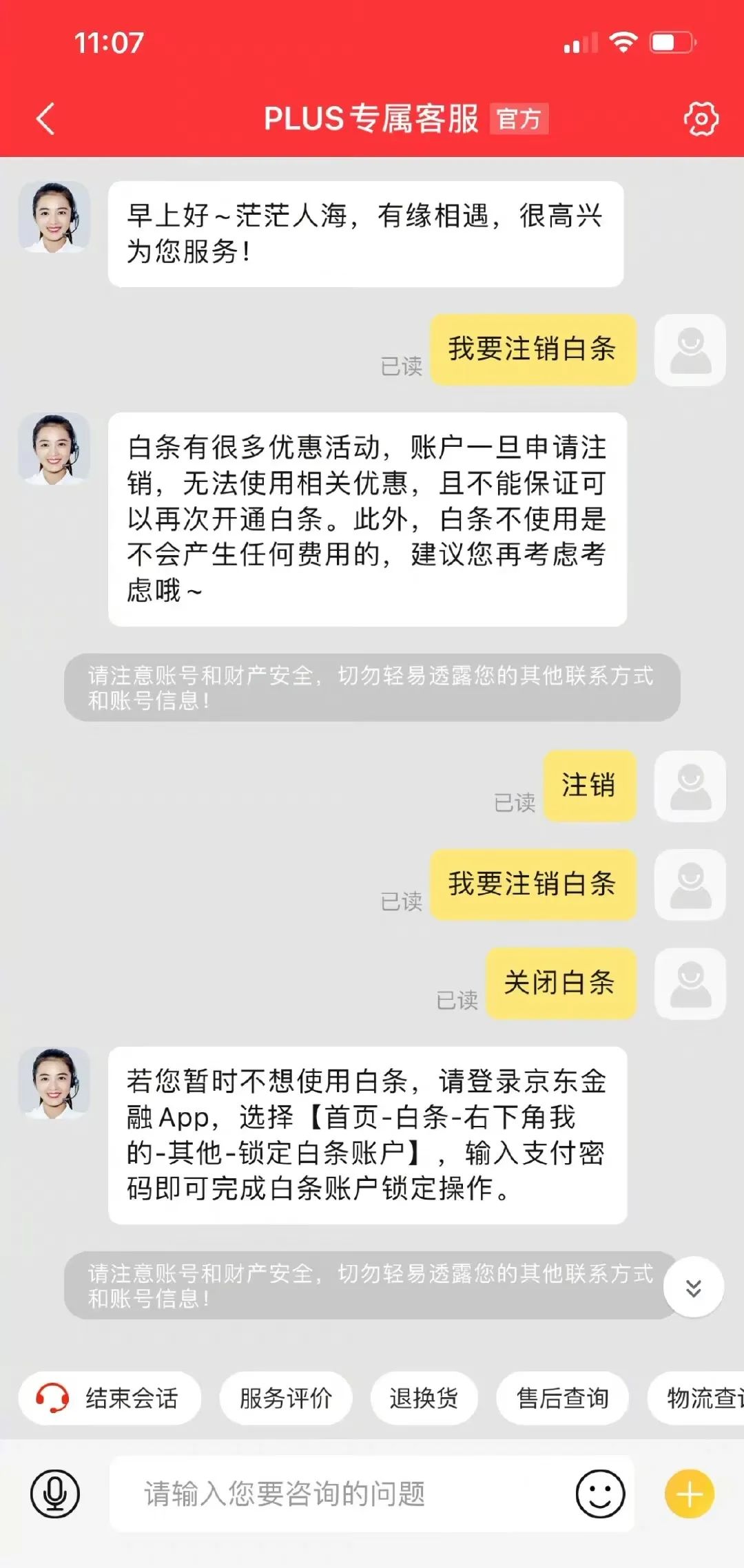
Task: Jump to latest messages arrow button
Action: pos(693,1288)
